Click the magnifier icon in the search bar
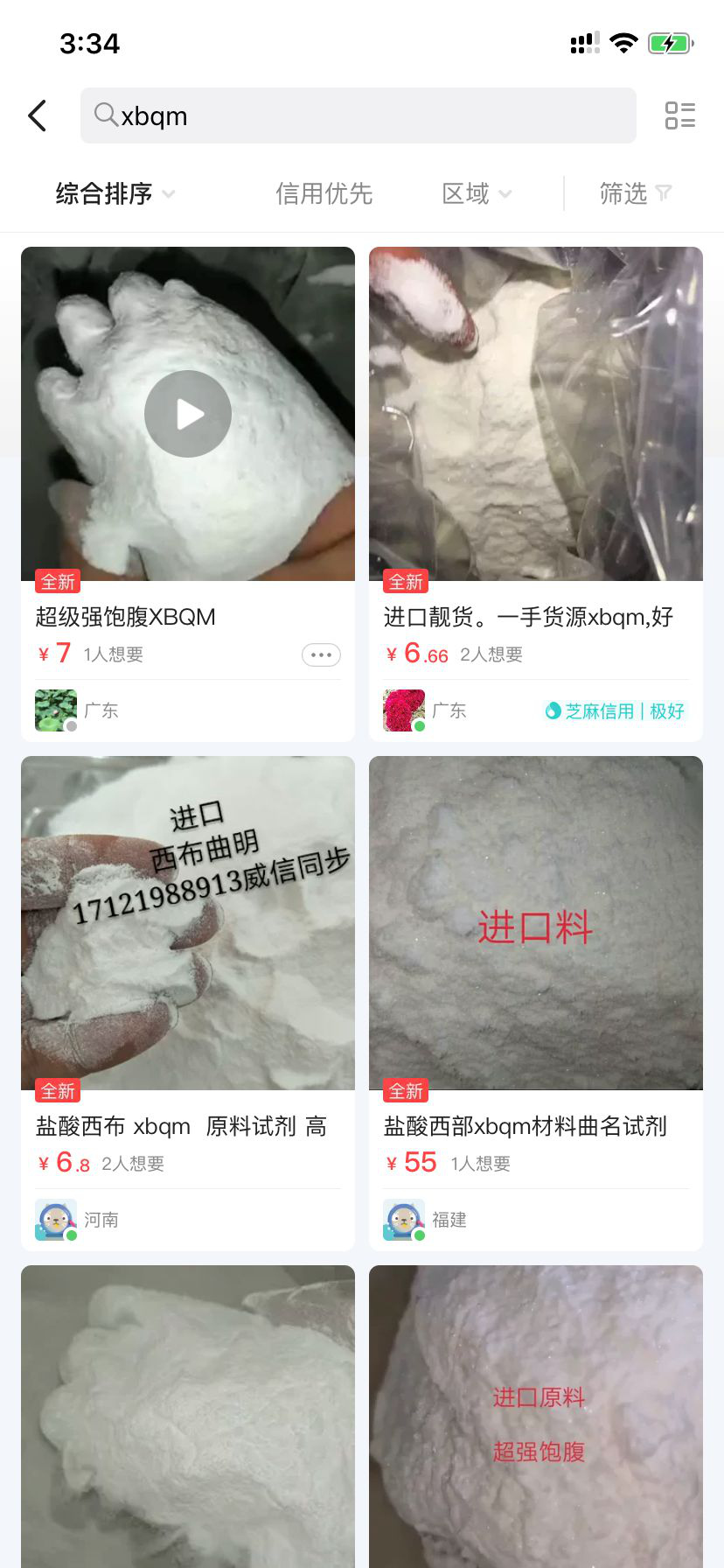The image size is (724, 1568). click(105, 115)
